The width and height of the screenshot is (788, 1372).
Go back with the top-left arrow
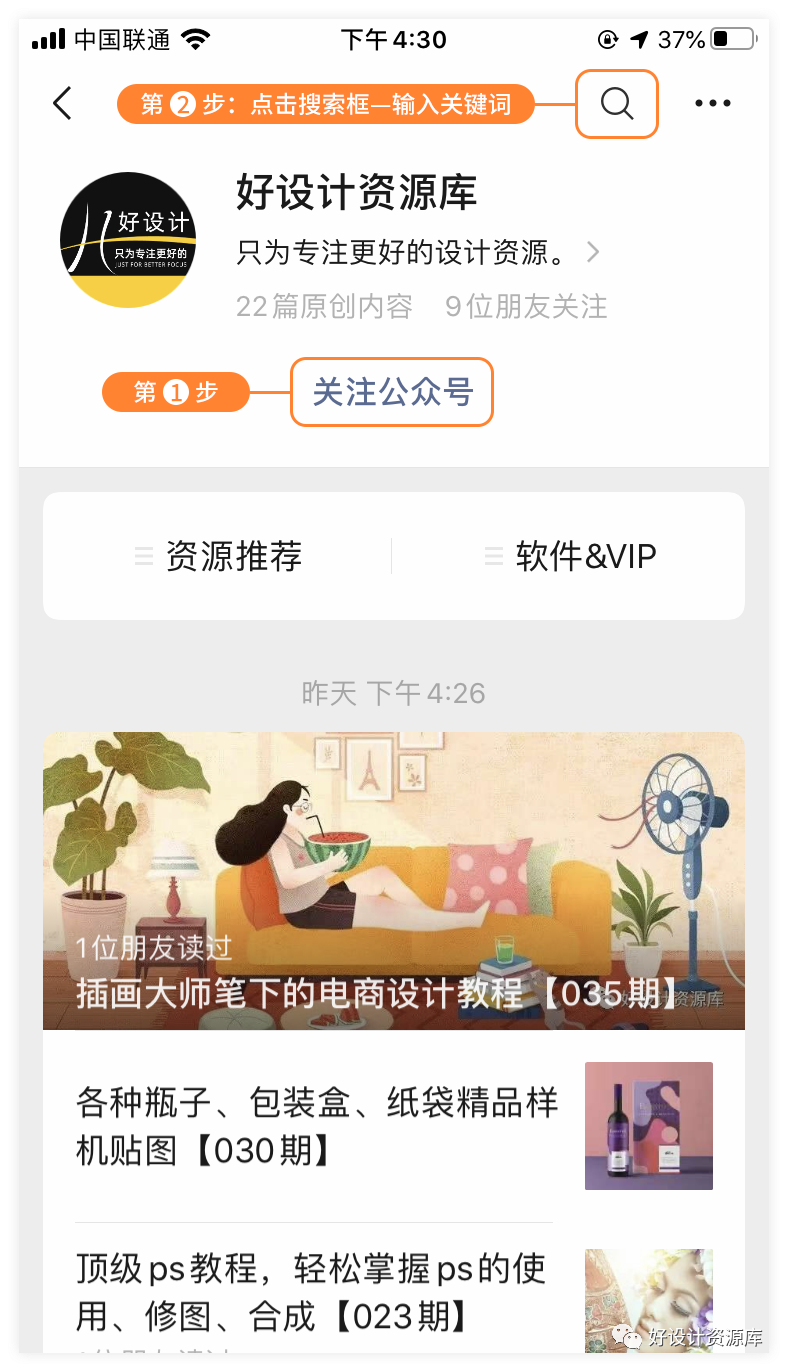tap(63, 103)
